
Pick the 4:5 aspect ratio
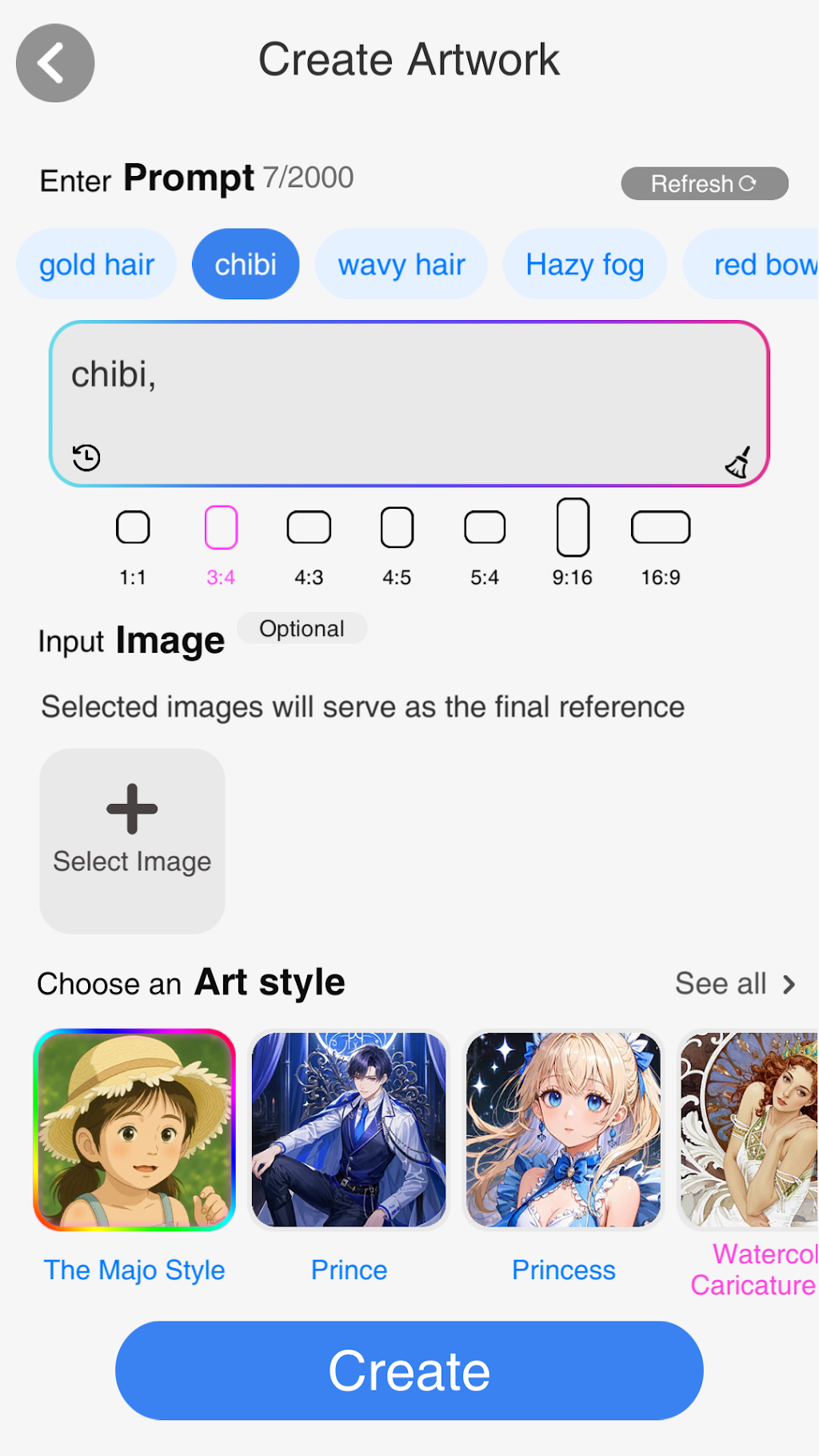tap(397, 528)
